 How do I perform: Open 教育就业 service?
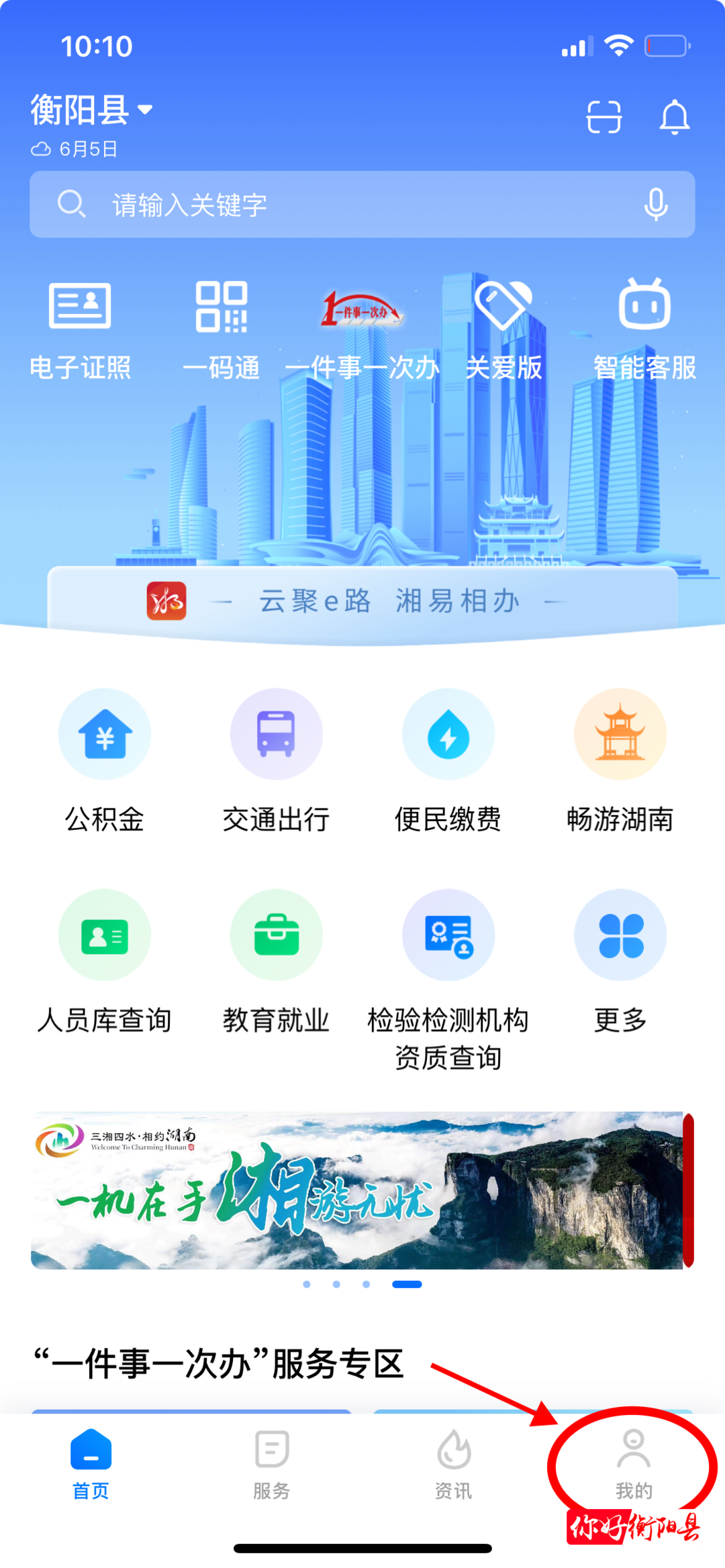click(276, 959)
